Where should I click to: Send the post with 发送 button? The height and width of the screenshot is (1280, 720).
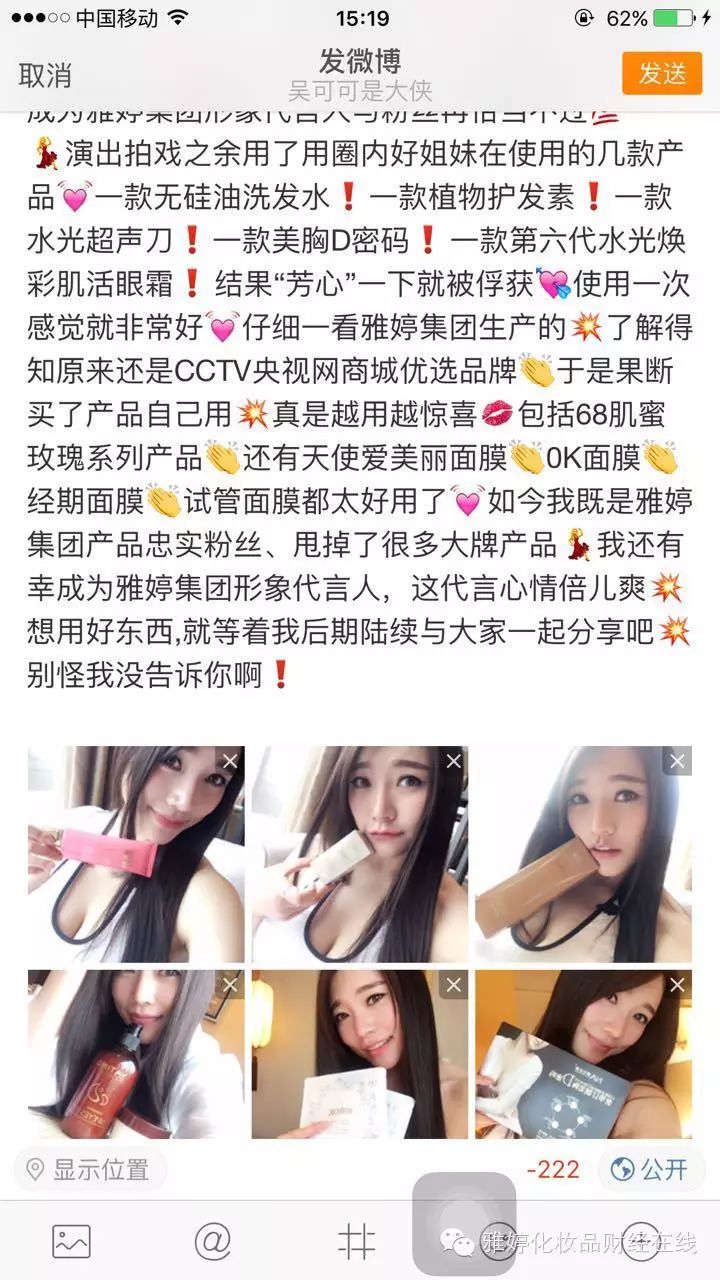tap(662, 73)
